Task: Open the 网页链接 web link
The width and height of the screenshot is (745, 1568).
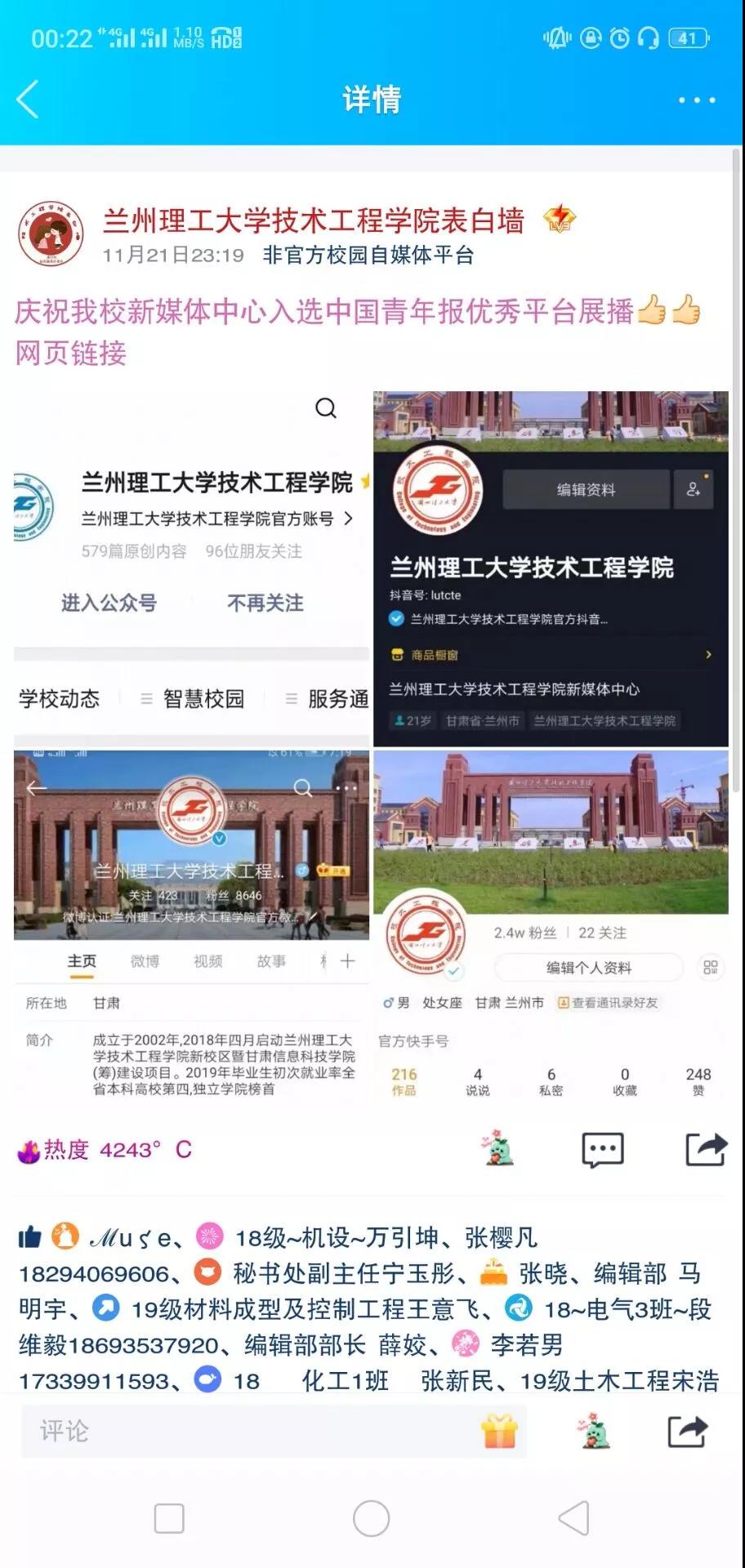Action: click(70, 354)
